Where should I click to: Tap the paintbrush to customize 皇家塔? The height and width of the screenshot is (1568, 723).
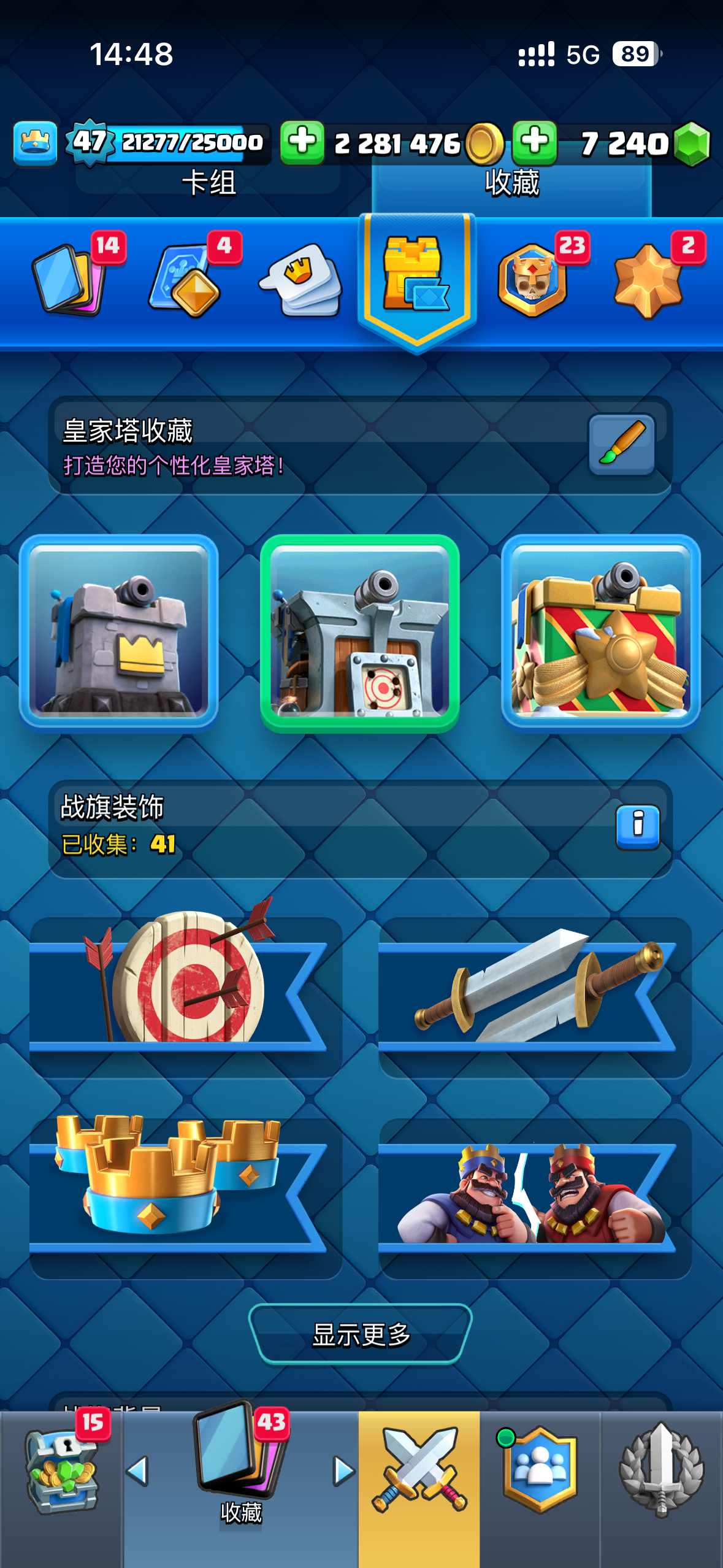click(621, 444)
